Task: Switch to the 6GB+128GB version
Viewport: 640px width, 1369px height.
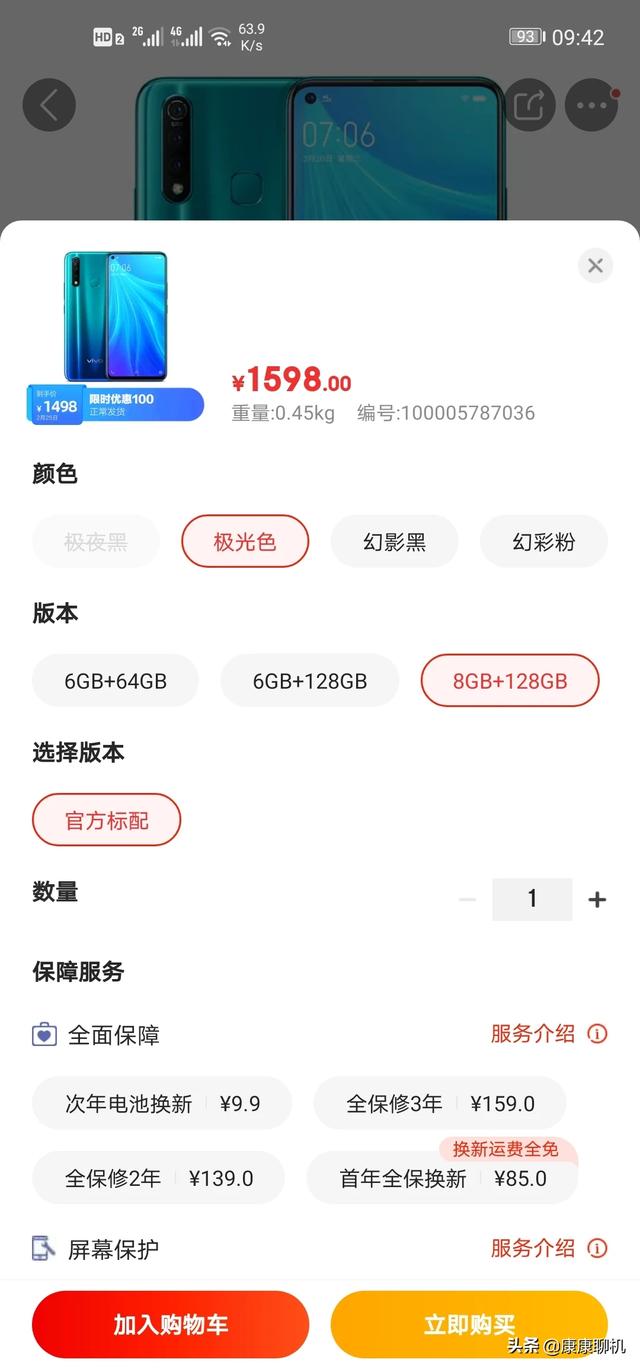Action: point(309,681)
